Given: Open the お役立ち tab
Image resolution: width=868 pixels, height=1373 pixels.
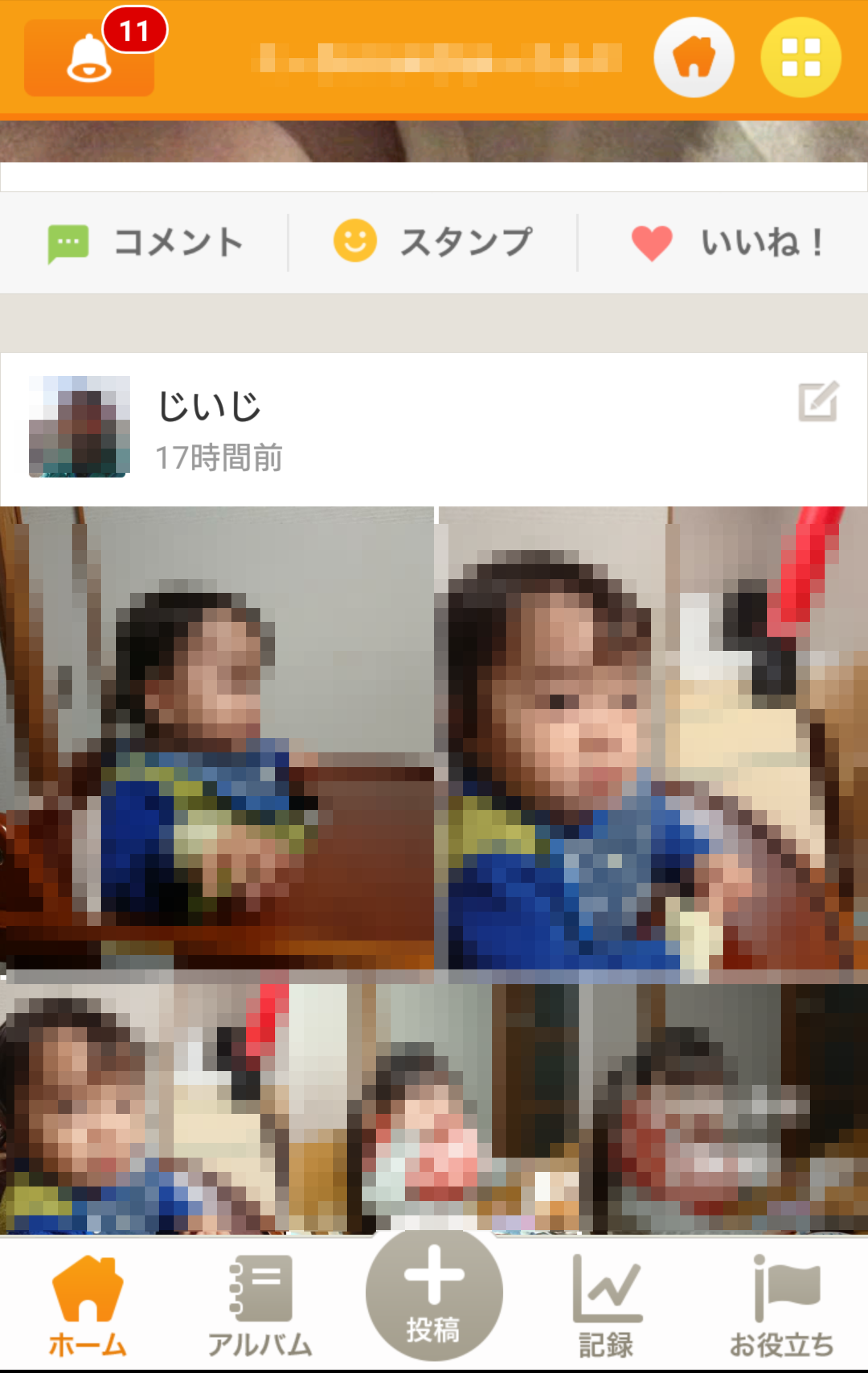Looking at the screenshot, I should (781, 1306).
